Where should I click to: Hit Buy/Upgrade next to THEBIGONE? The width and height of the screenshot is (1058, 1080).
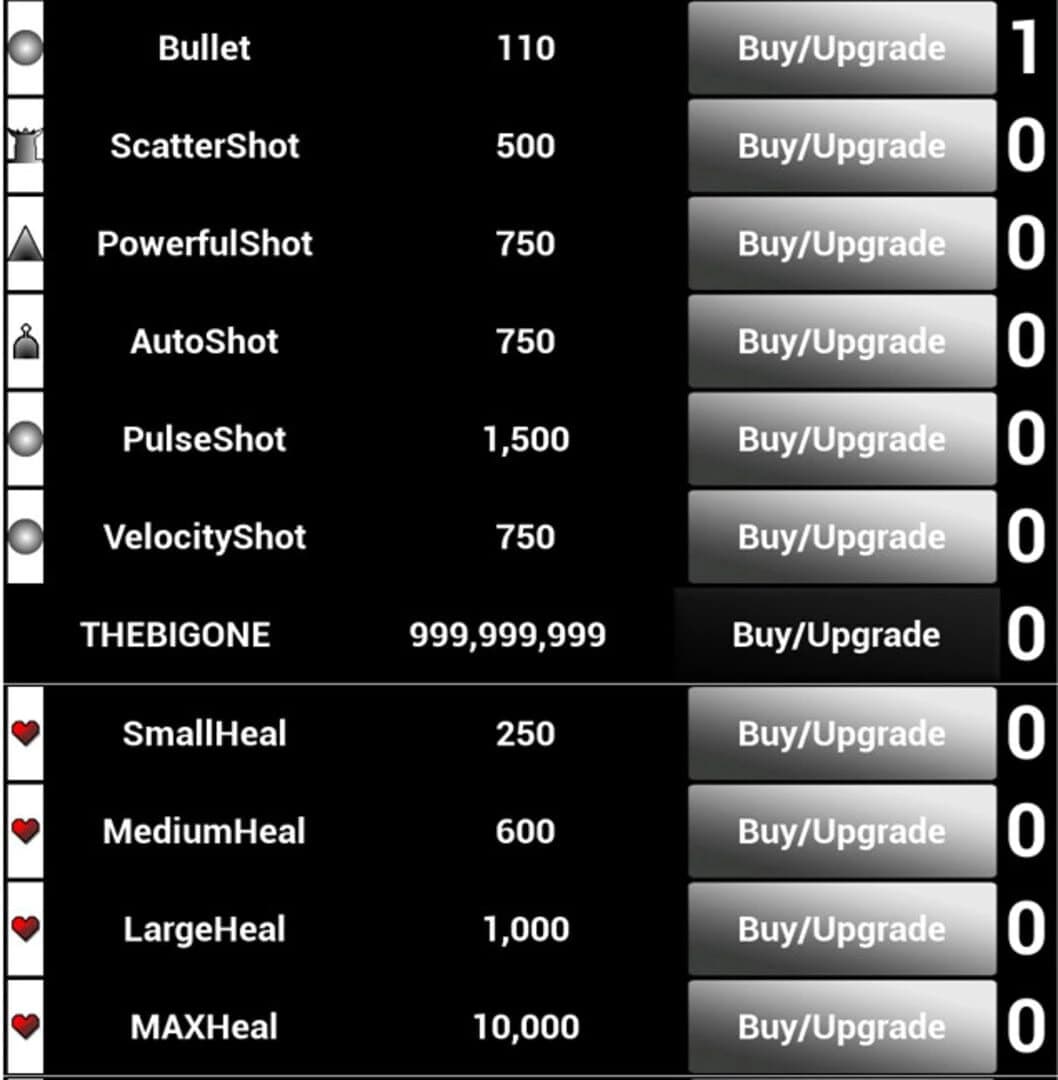click(836, 635)
